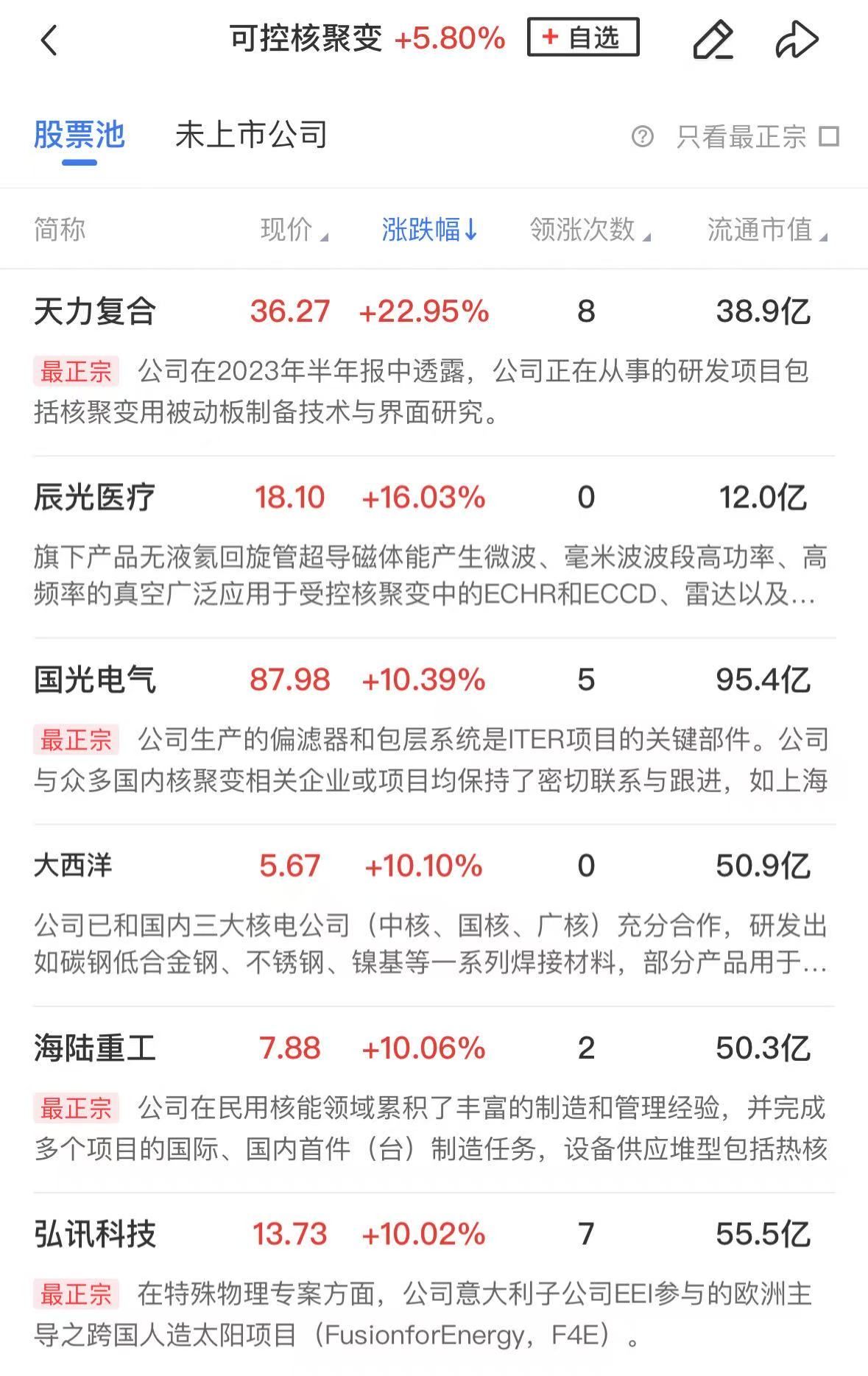Select the 股票池 tab
The image size is (868, 1376).
coord(80,135)
